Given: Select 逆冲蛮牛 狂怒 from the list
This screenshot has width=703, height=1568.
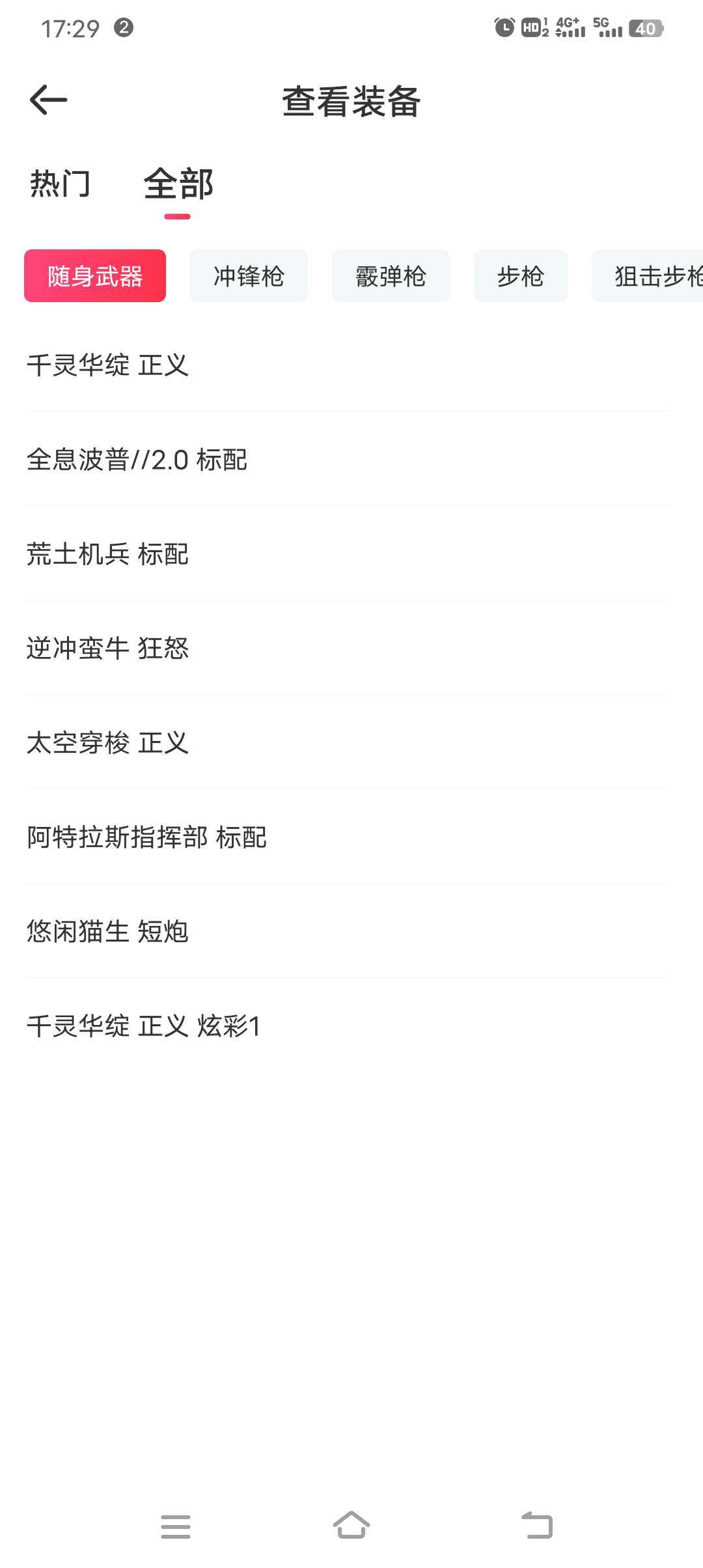Looking at the screenshot, I should pos(108,649).
